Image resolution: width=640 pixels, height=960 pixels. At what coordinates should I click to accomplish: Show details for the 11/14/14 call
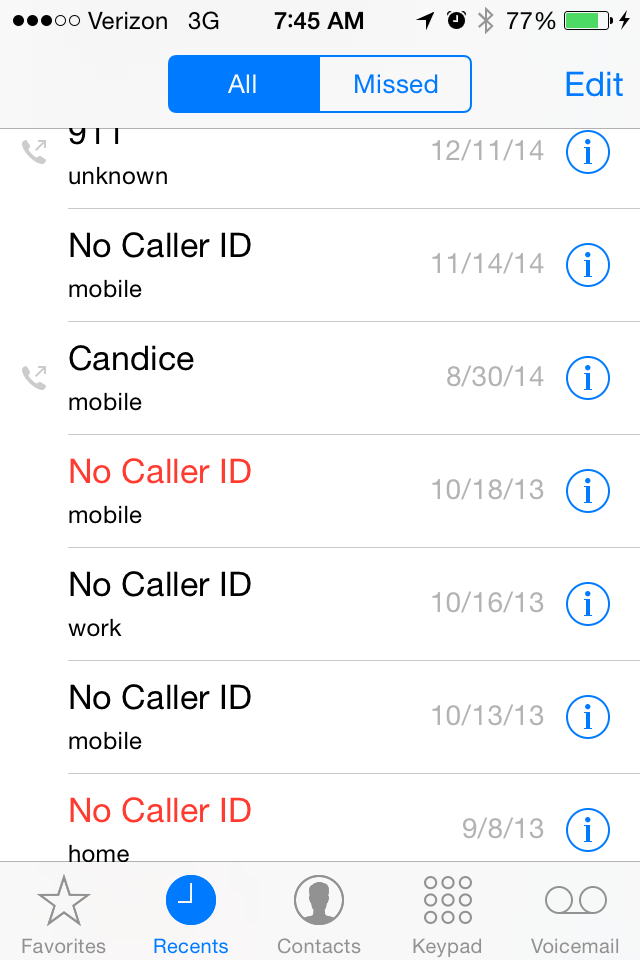(588, 265)
